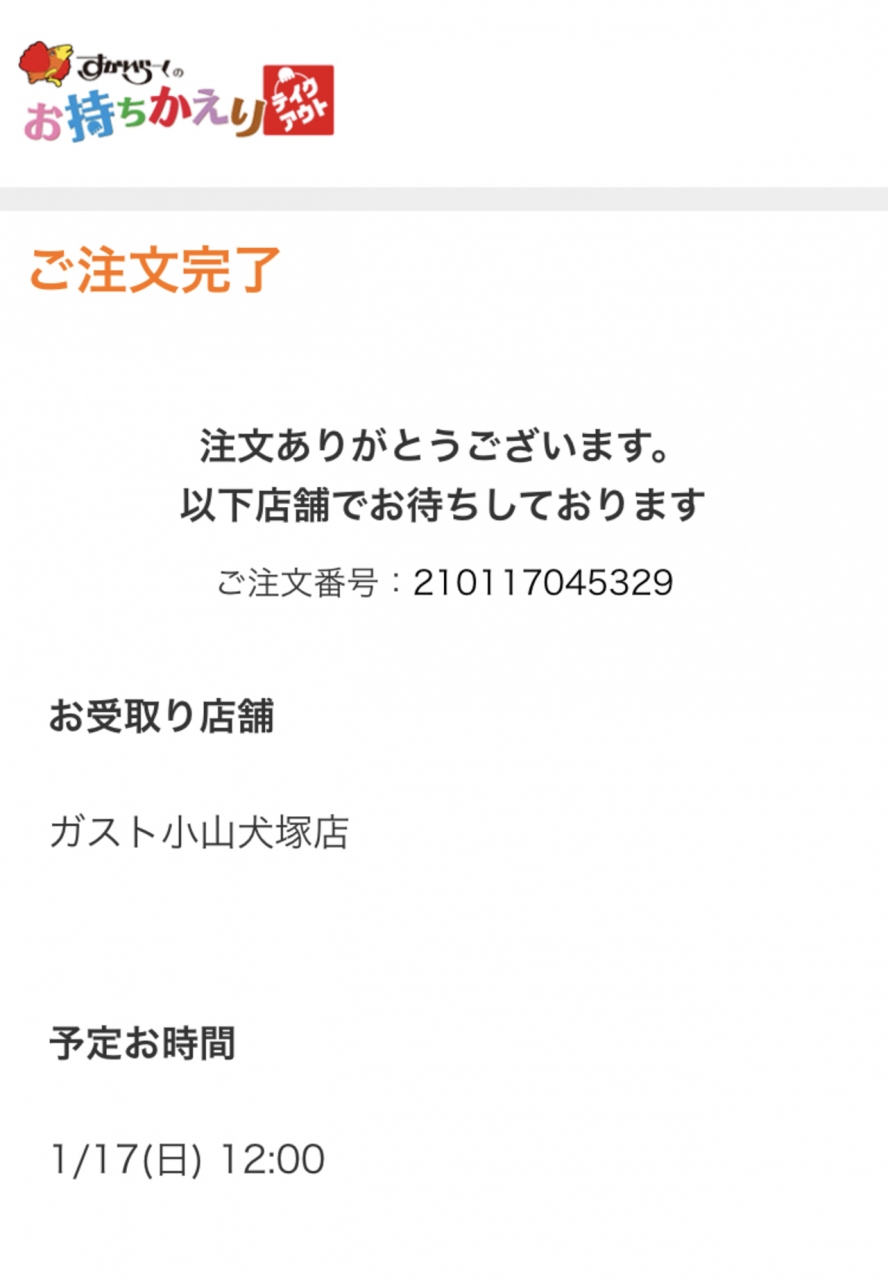Open the すかいらーく お持ちかえり header logo link
The image size is (888, 1280).
(176, 92)
